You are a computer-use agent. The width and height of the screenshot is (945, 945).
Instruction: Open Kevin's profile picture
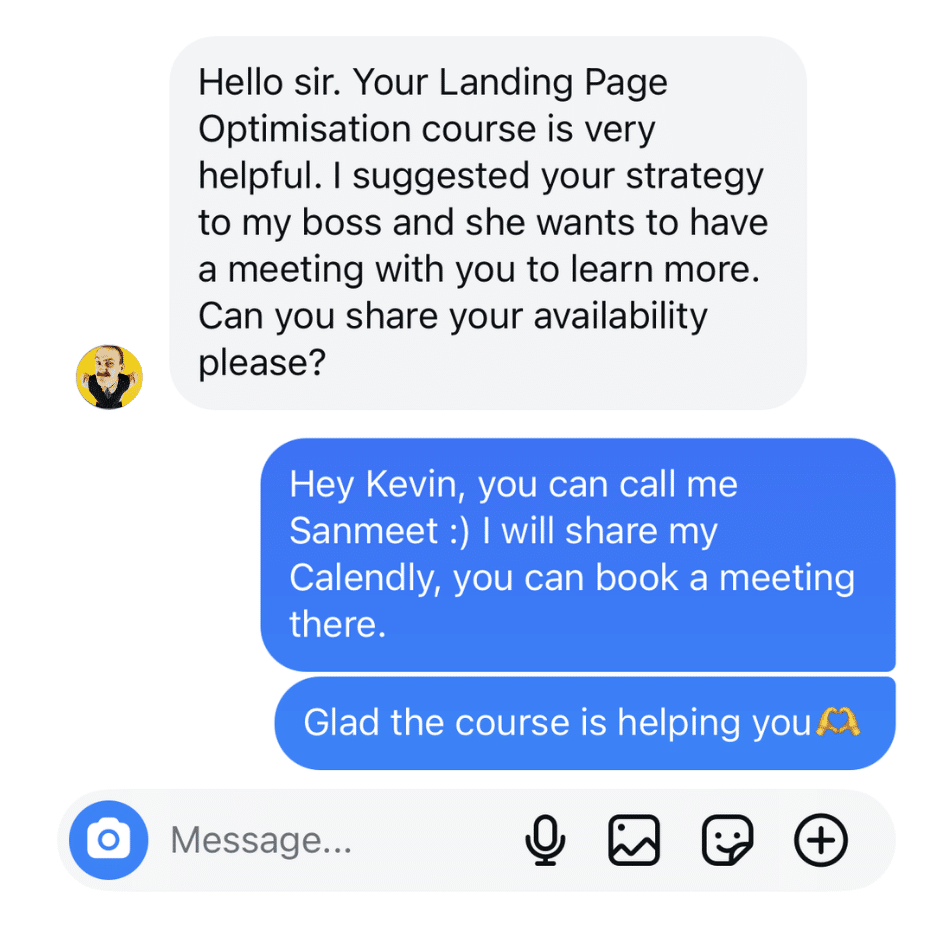coord(109,378)
